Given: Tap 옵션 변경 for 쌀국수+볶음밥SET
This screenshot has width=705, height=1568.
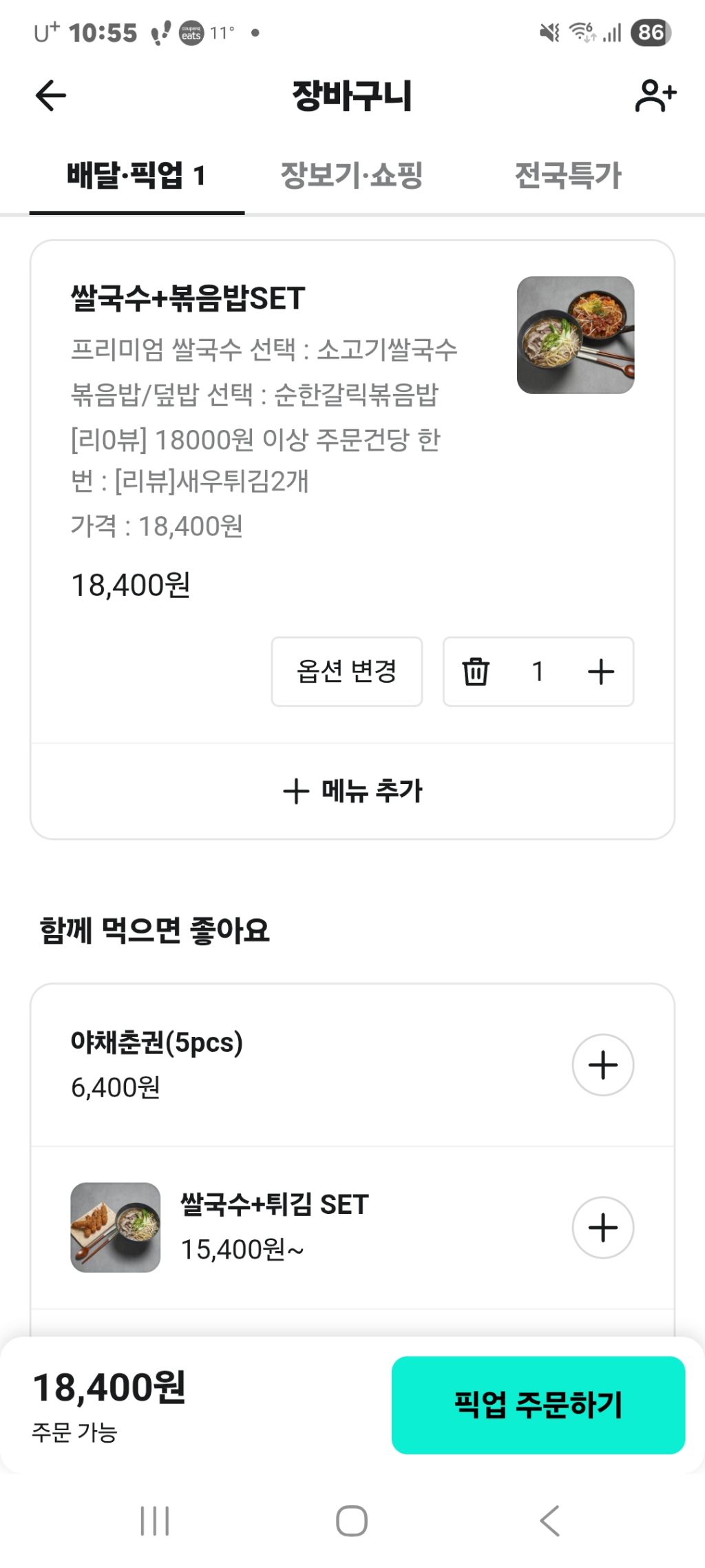Looking at the screenshot, I should (x=346, y=671).
